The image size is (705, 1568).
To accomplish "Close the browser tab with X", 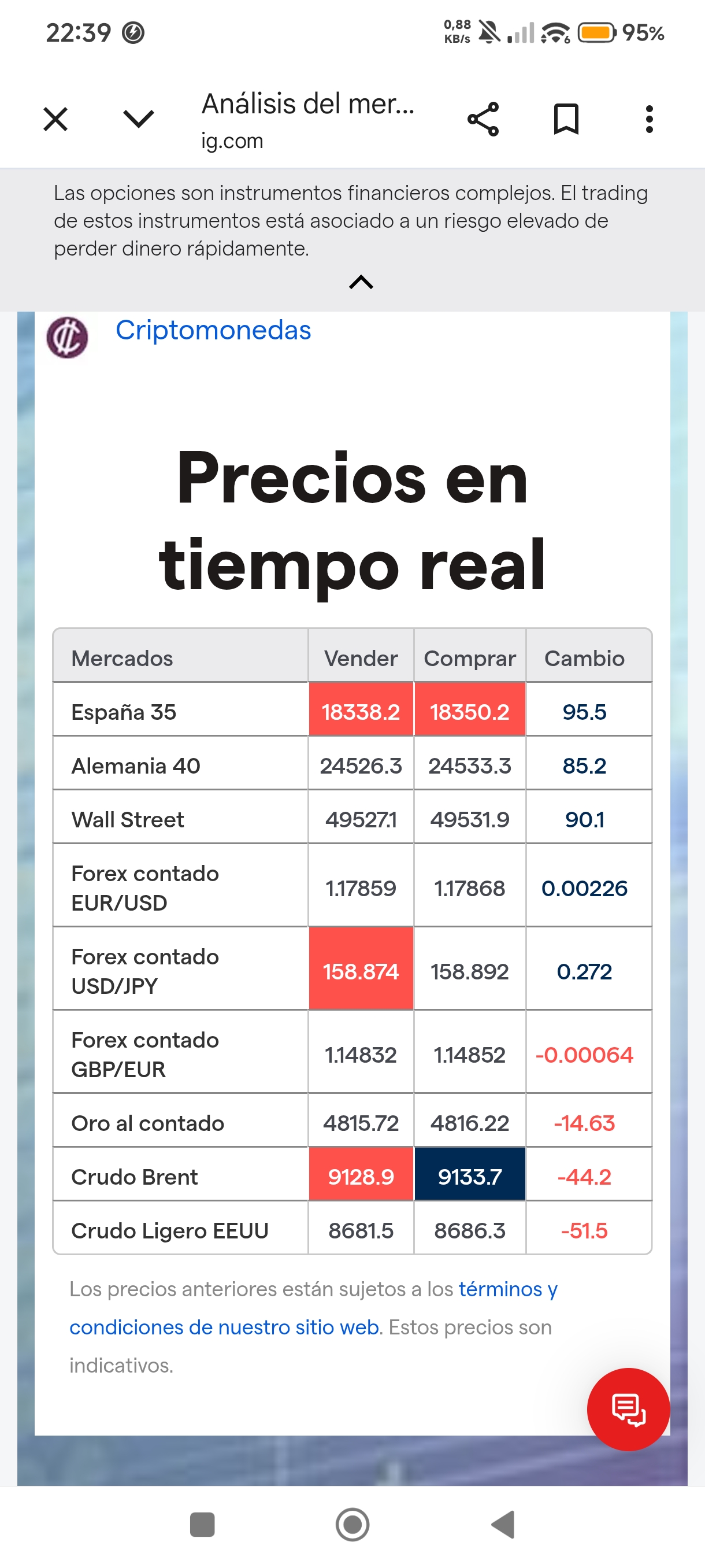I will pyautogui.click(x=55, y=119).
